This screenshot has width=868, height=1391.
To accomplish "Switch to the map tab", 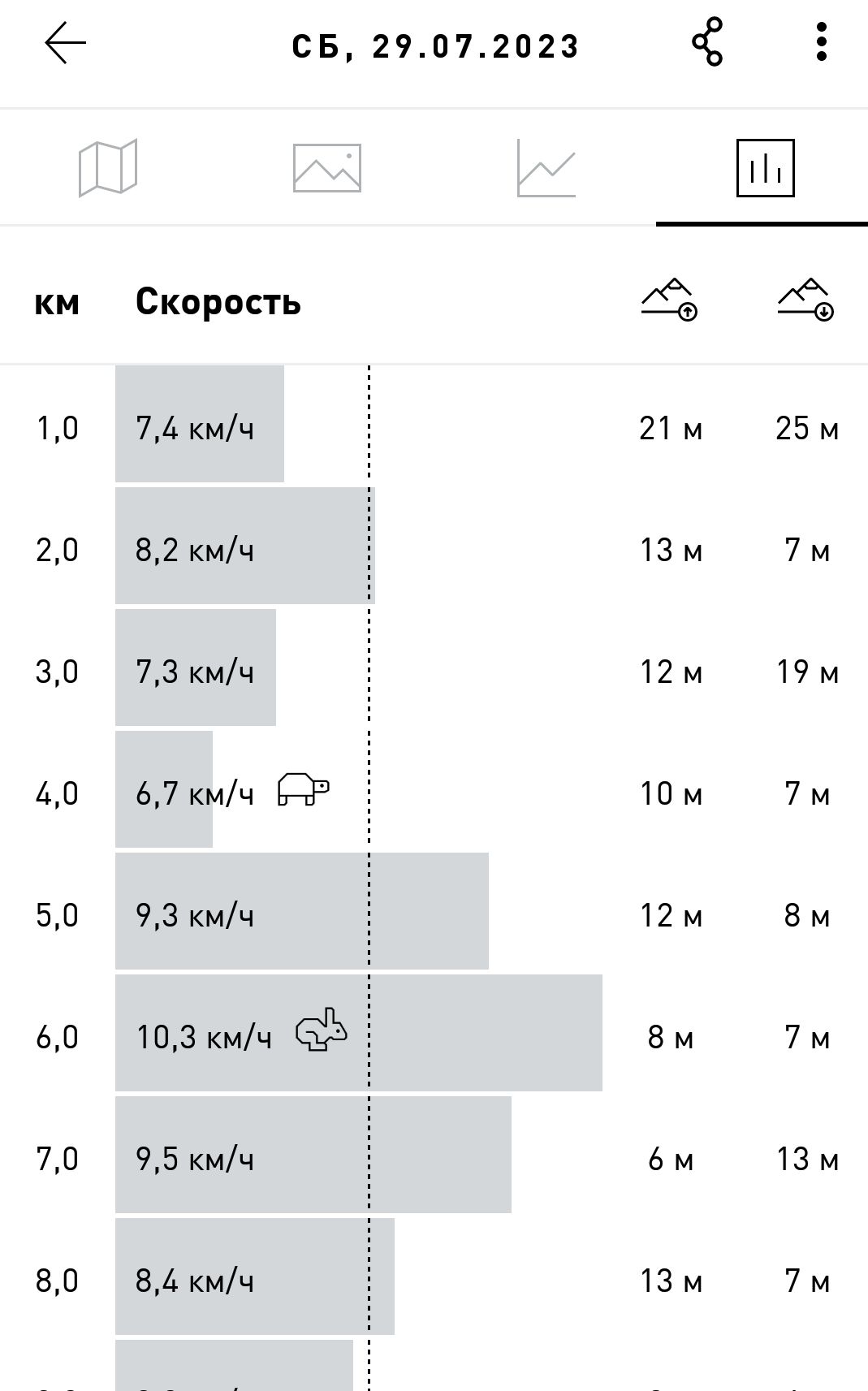I will pyautogui.click(x=108, y=168).
